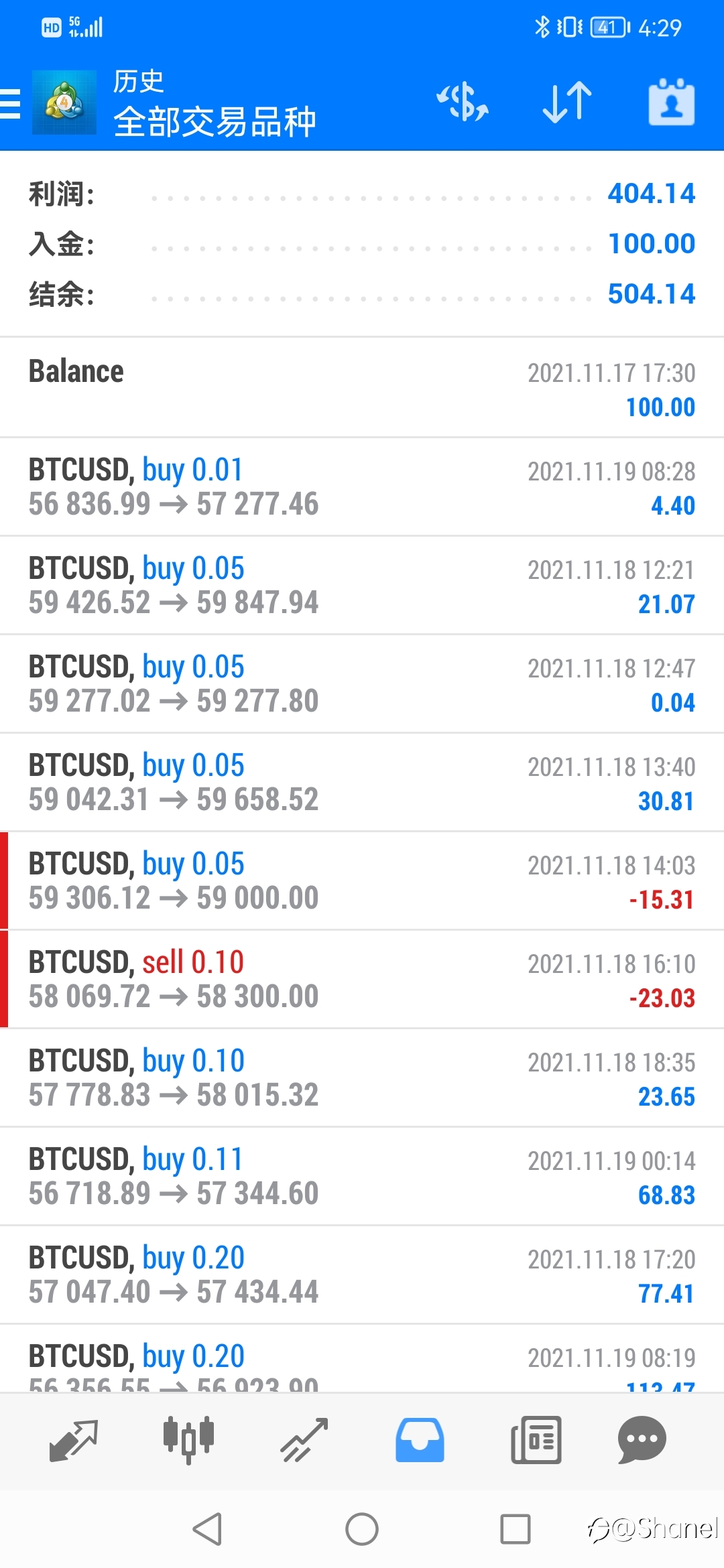Open the Balance 100.00 deposit entry
The image size is (724, 1568).
pyautogui.click(x=362, y=388)
